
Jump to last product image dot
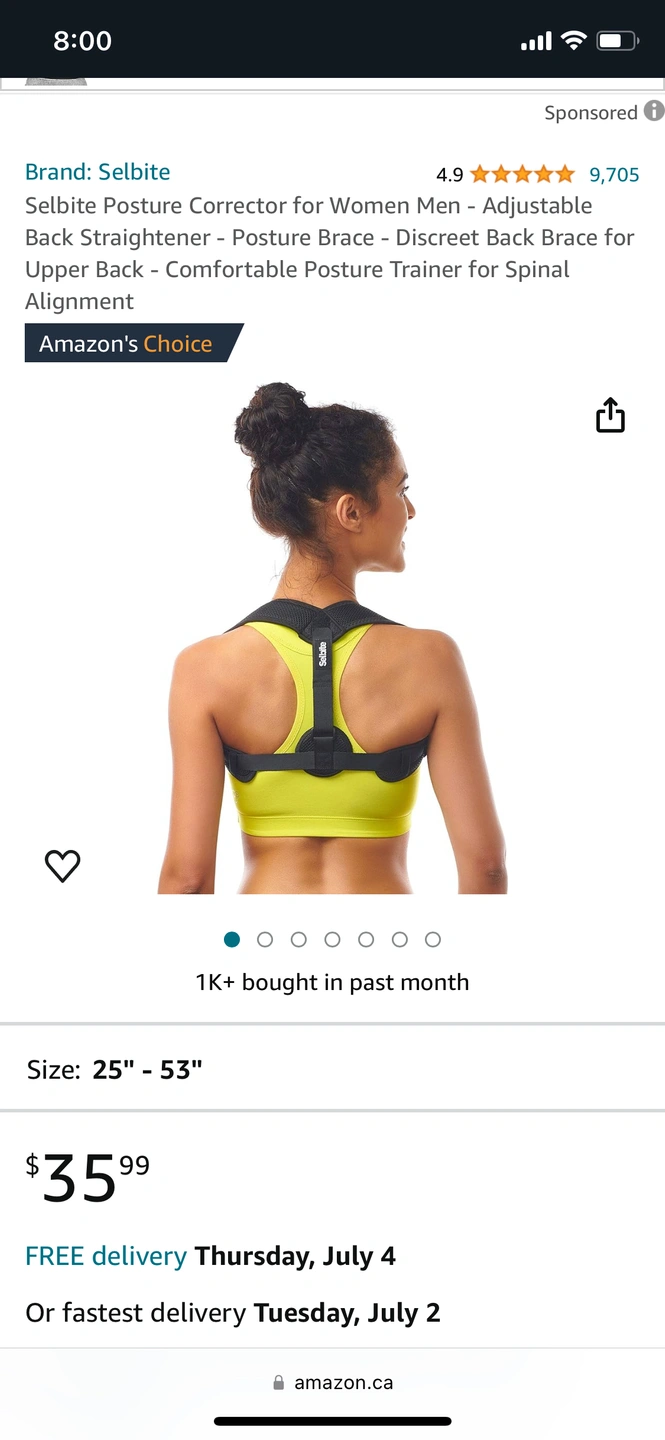433,939
